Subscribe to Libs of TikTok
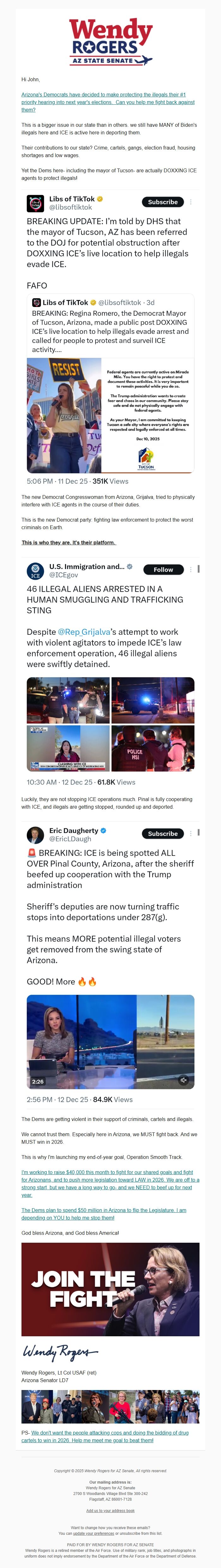Image resolution: width=221 pixels, height=1568 pixels. 163,202
